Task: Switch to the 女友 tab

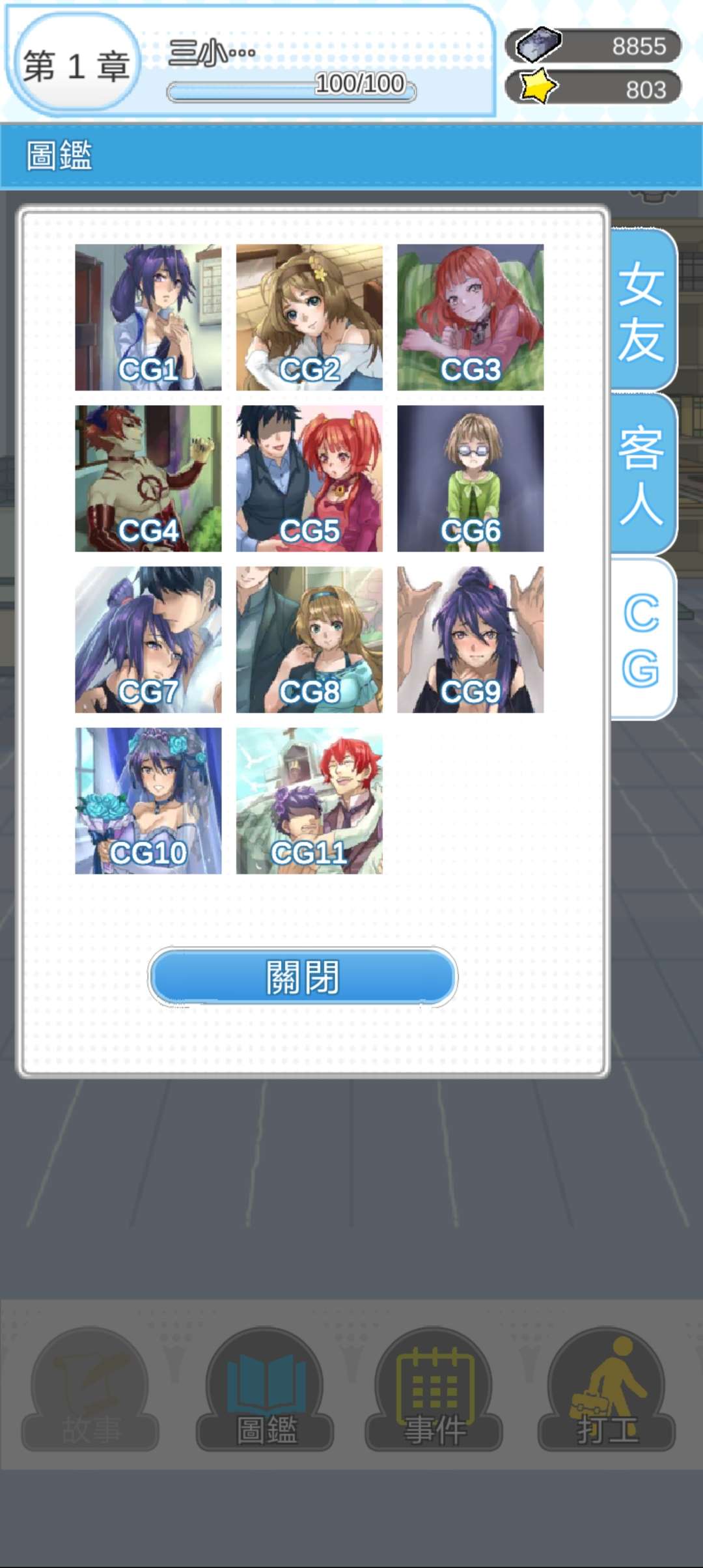Action: click(x=642, y=311)
